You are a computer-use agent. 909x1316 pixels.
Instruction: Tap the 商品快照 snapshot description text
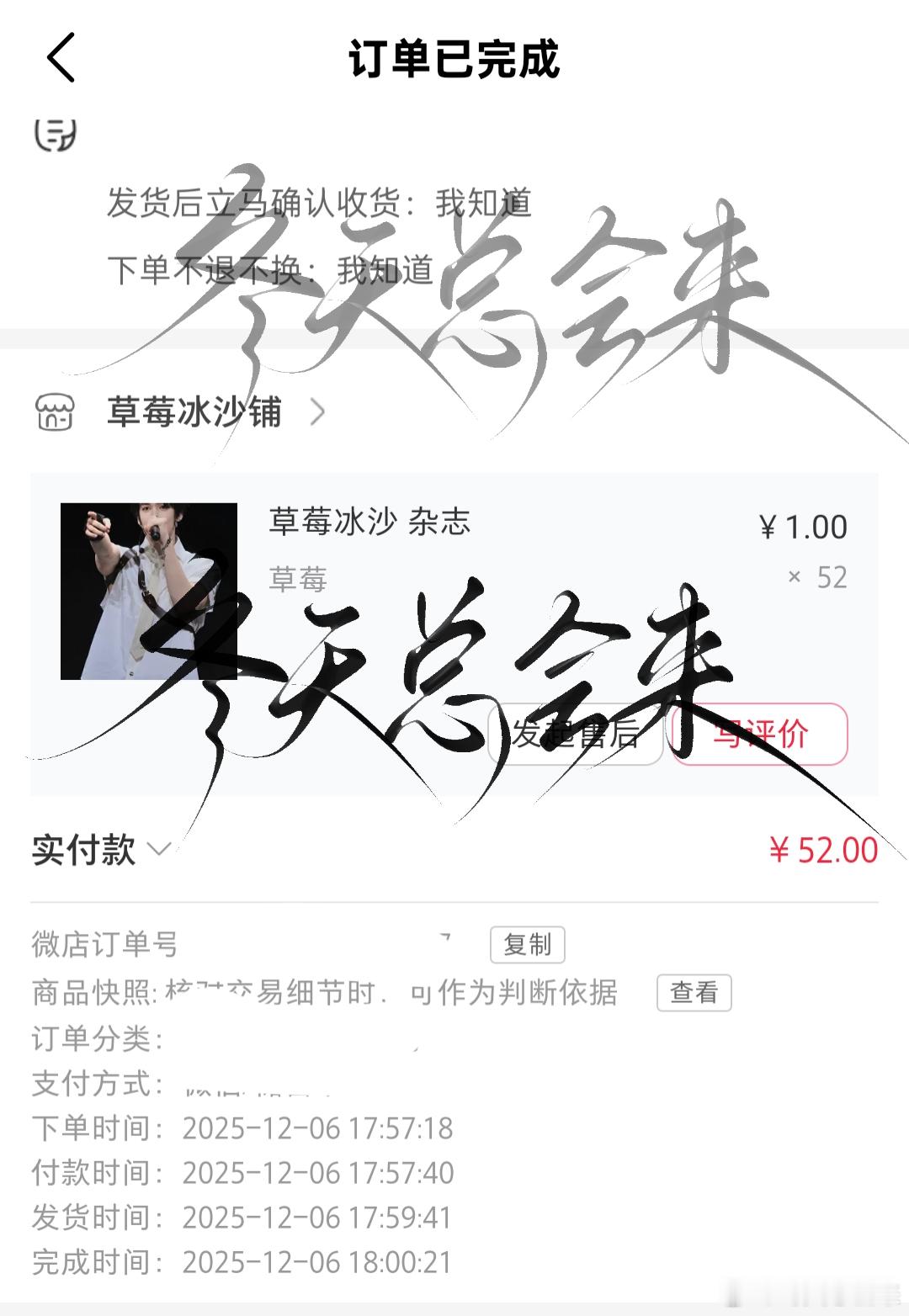pyautogui.click(x=320, y=994)
